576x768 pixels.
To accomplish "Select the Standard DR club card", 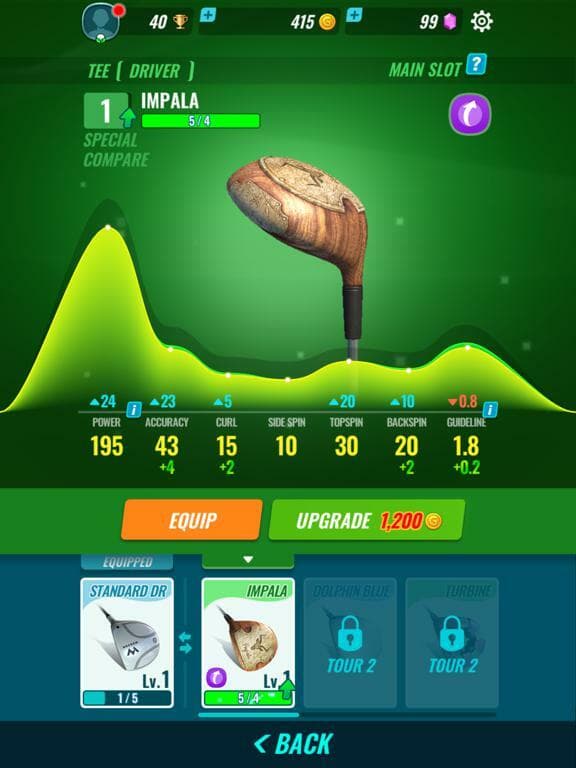I will point(127,643).
